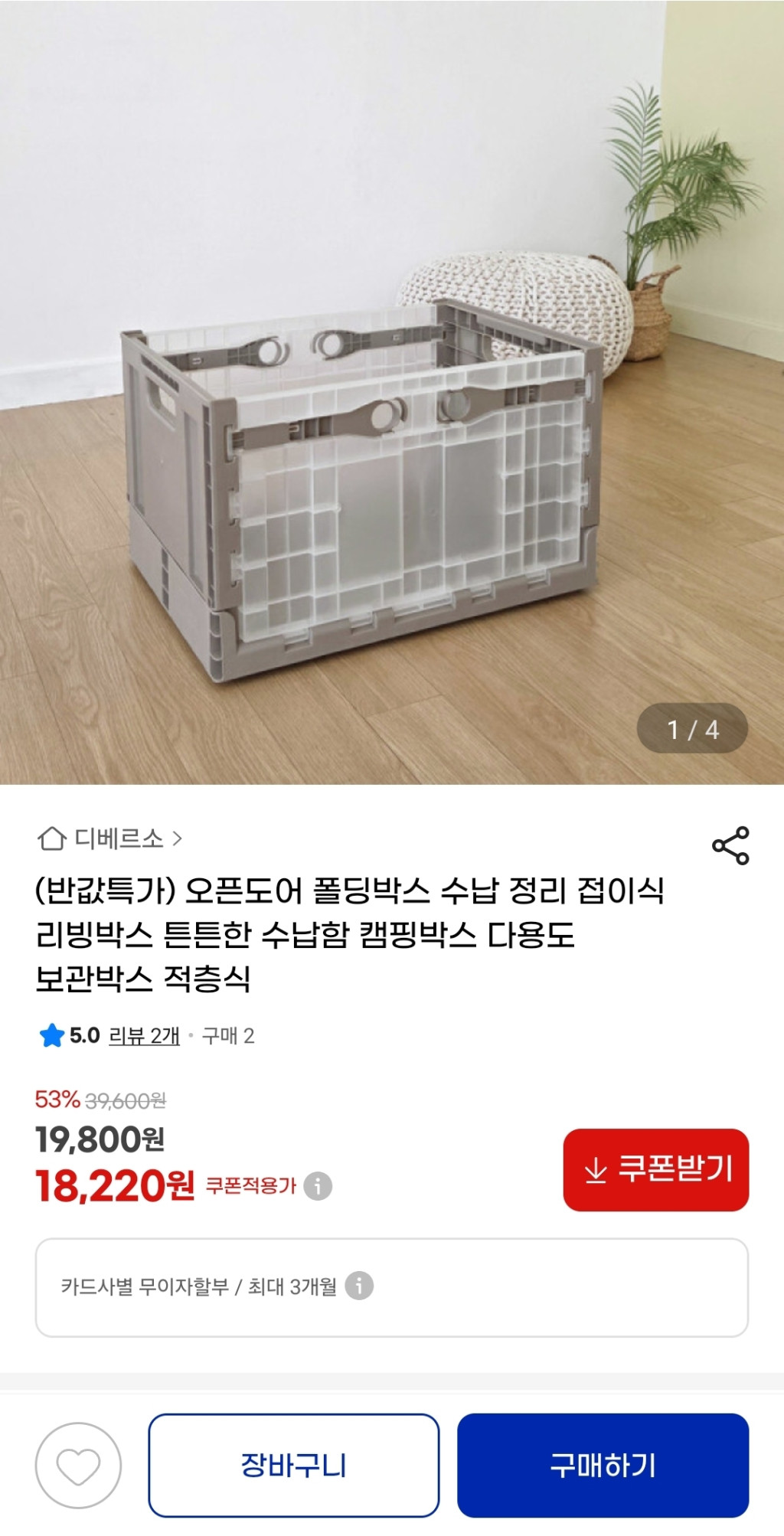The width and height of the screenshot is (784, 1536).
Task: Add item to 장바구니 cart
Action: pos(294,1466)
